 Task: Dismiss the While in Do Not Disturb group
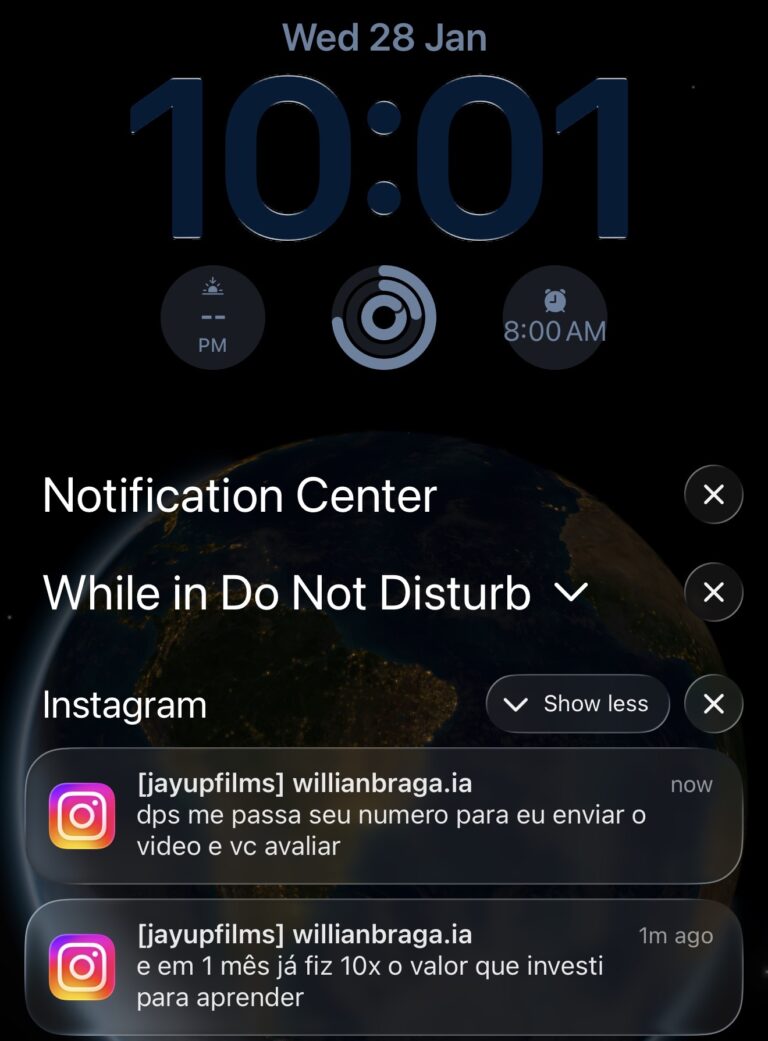point(713,592)
